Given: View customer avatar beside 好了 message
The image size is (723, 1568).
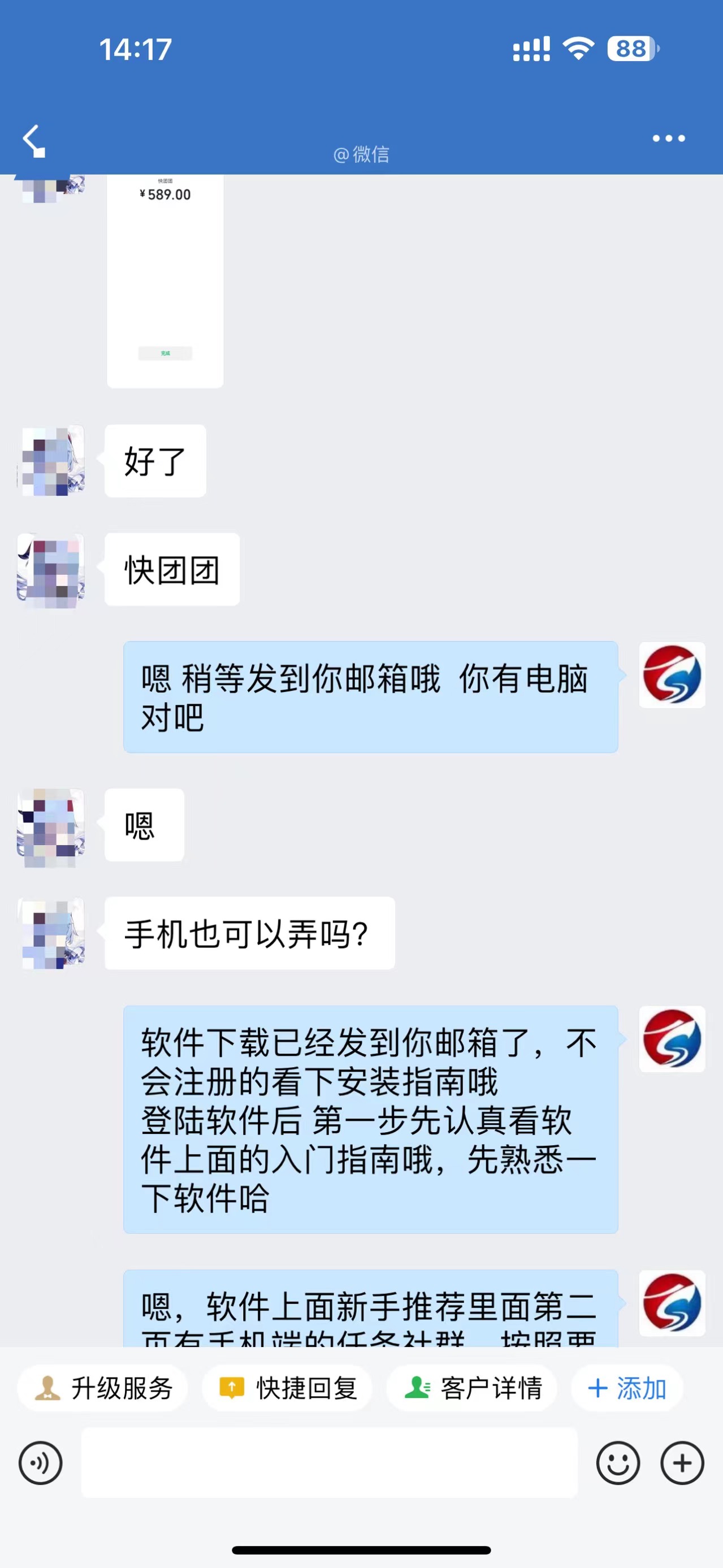Looking at the screenshot, I should (x=51, y=461).
